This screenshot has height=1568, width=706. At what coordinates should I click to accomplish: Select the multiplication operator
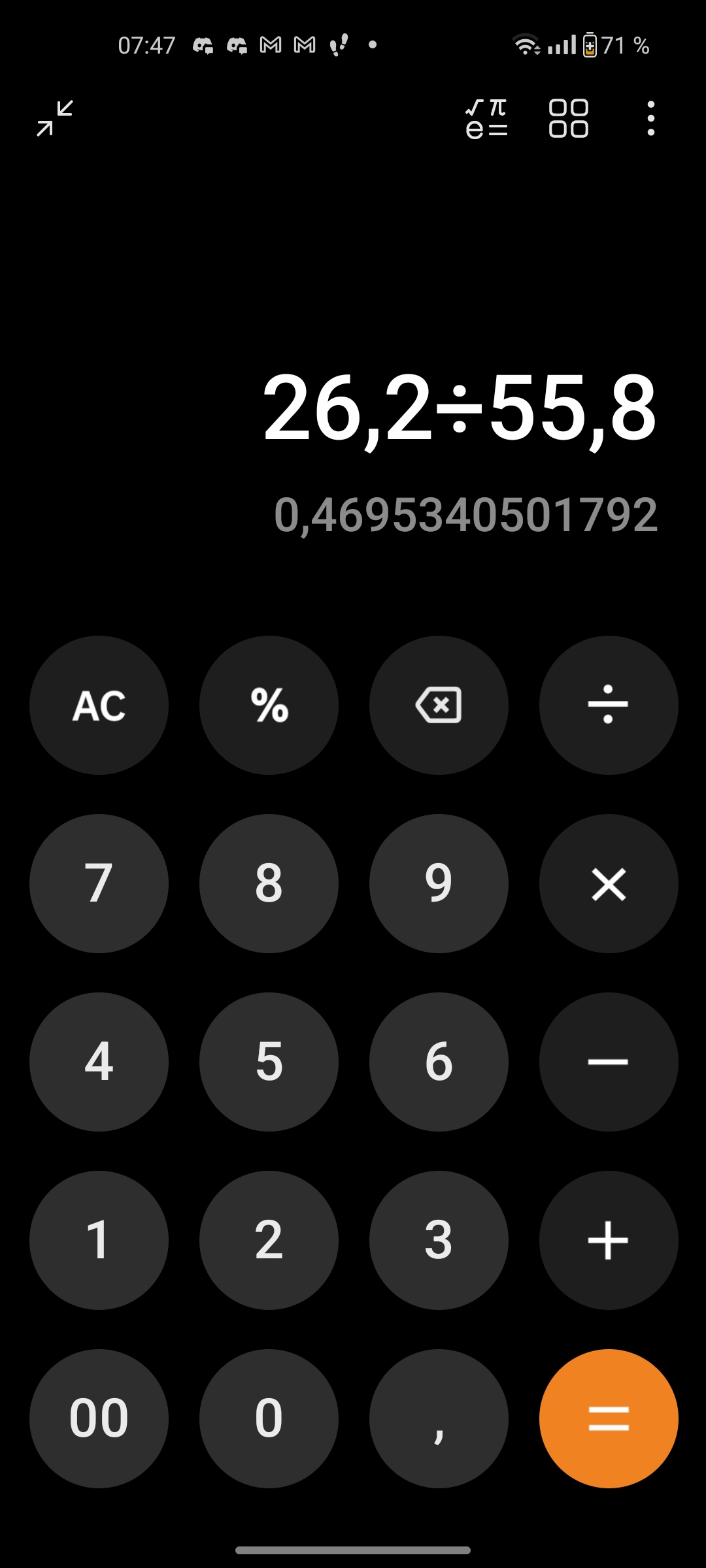coord(609,883)
